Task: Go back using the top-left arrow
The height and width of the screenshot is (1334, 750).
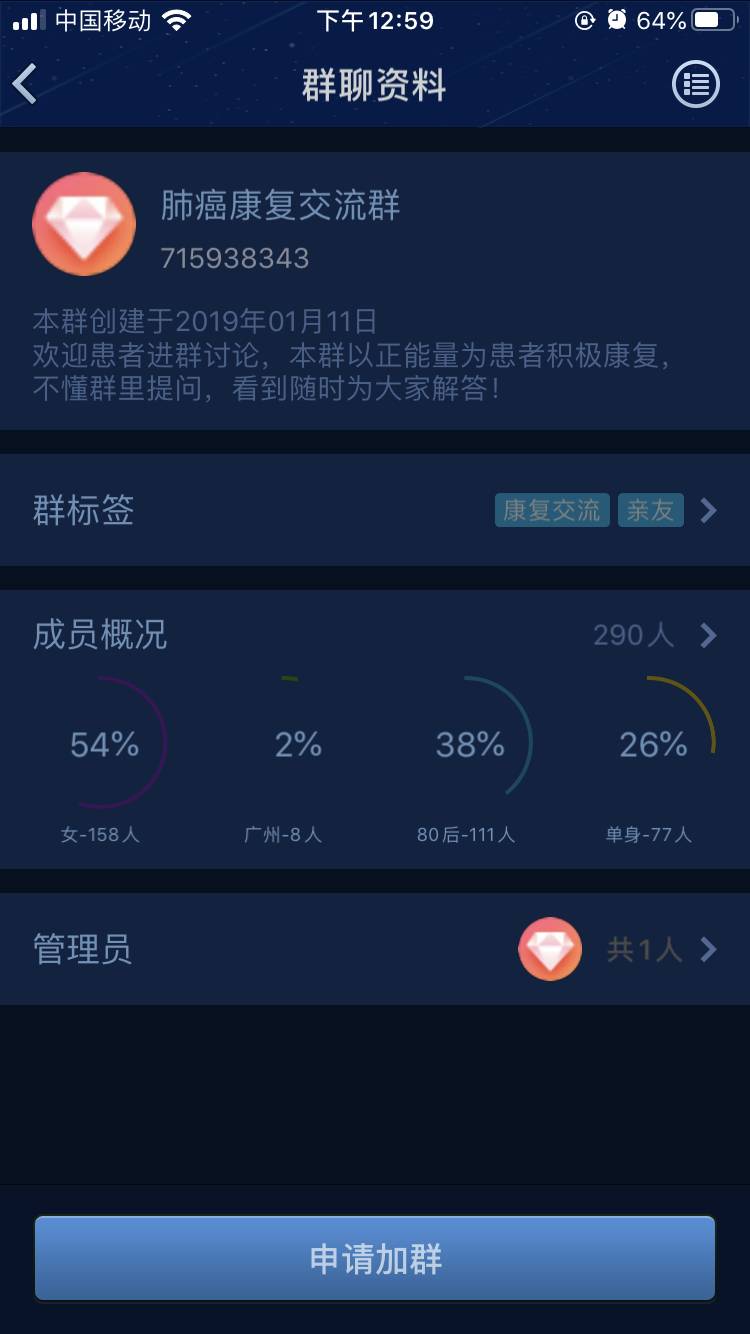Action: click(26, 85)
